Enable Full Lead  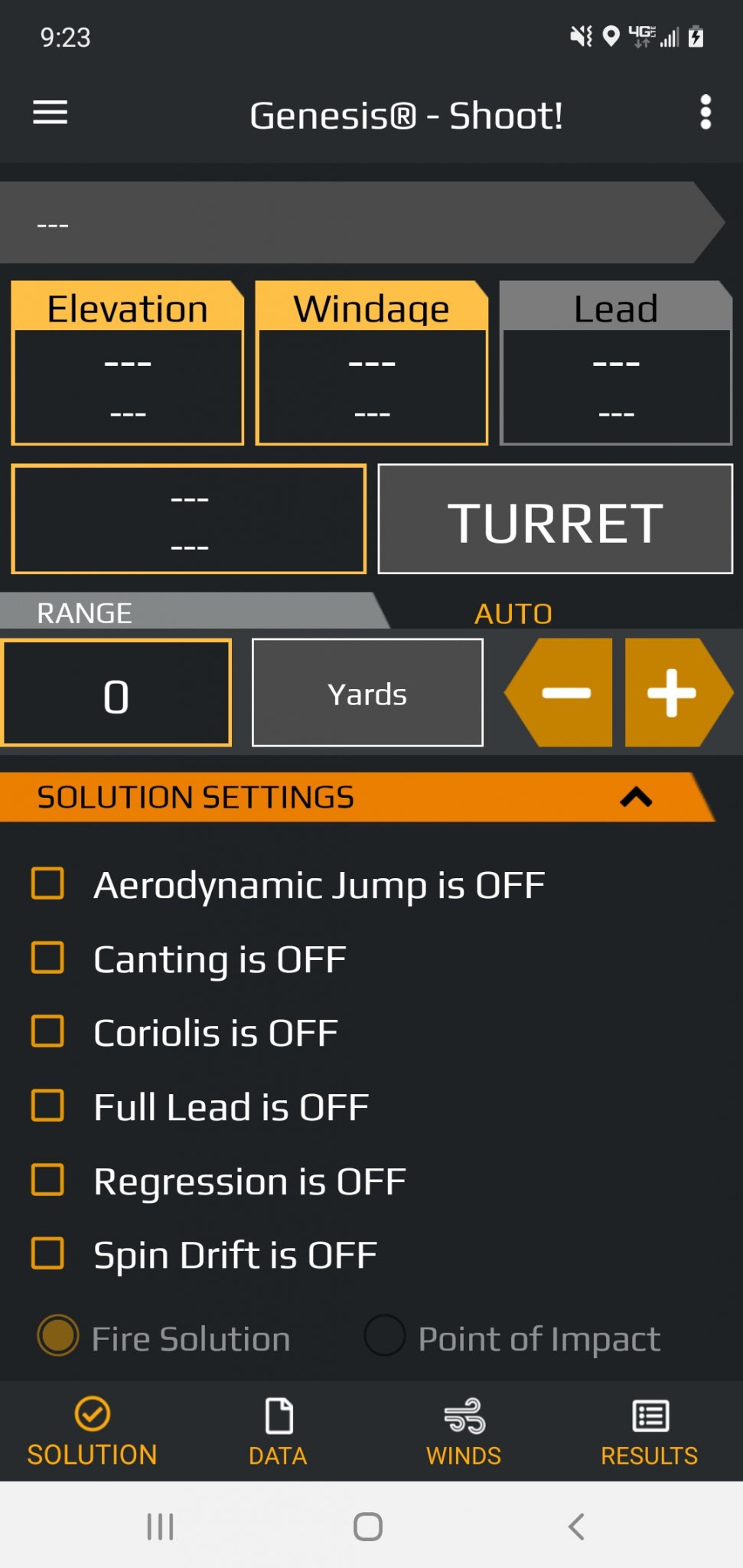[47, 1106]
